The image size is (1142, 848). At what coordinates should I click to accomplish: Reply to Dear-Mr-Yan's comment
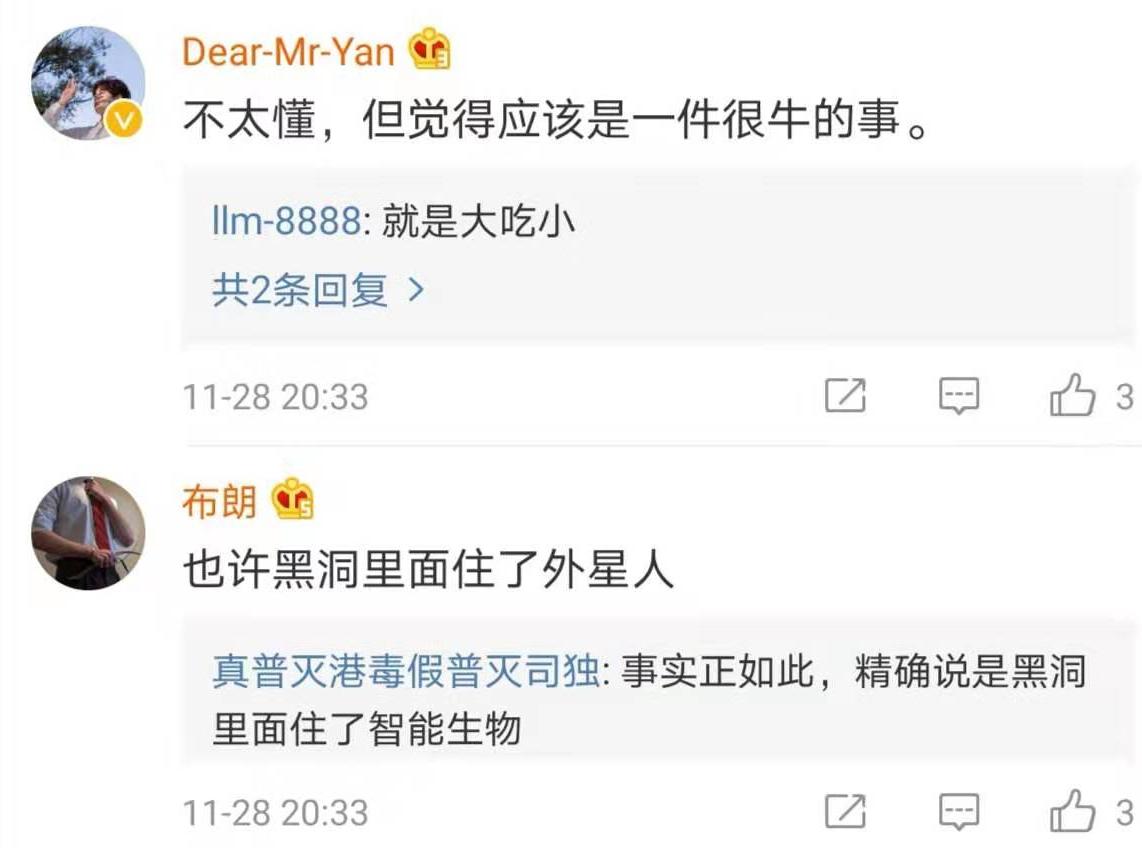(x=959, y=397)
